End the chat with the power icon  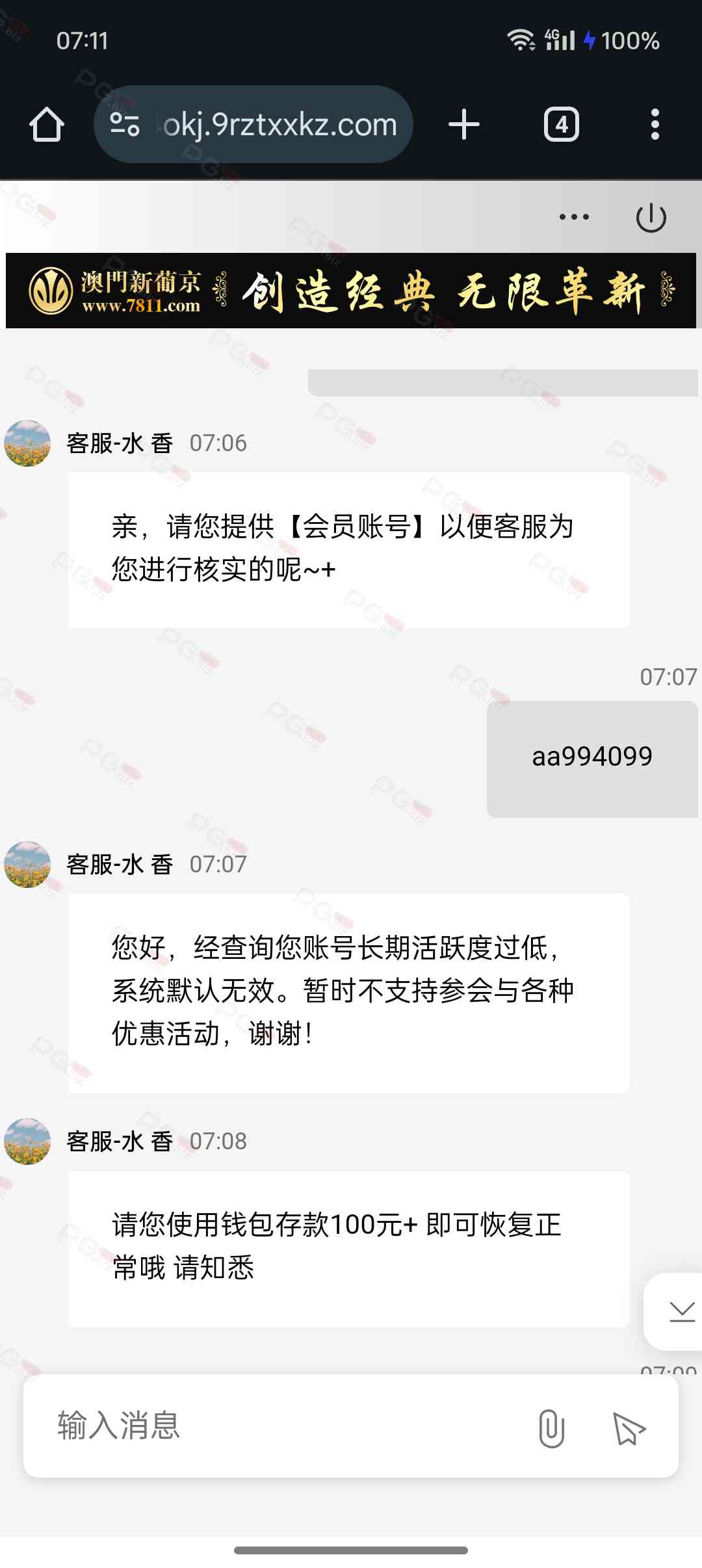click(651, 217)
